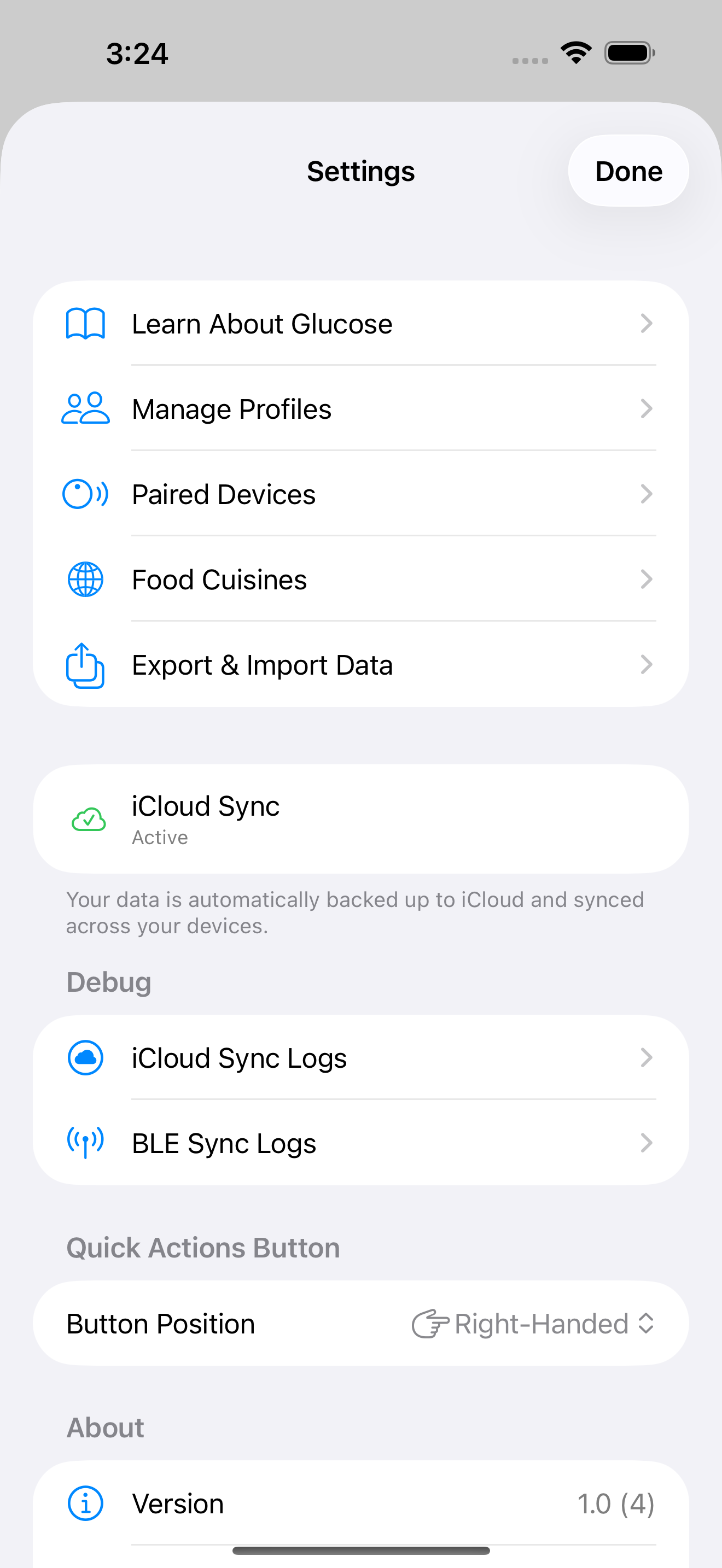Click the Version info icon
Image resolution: width=722 pixels, height=1568 pixels.
point(85,1502)
